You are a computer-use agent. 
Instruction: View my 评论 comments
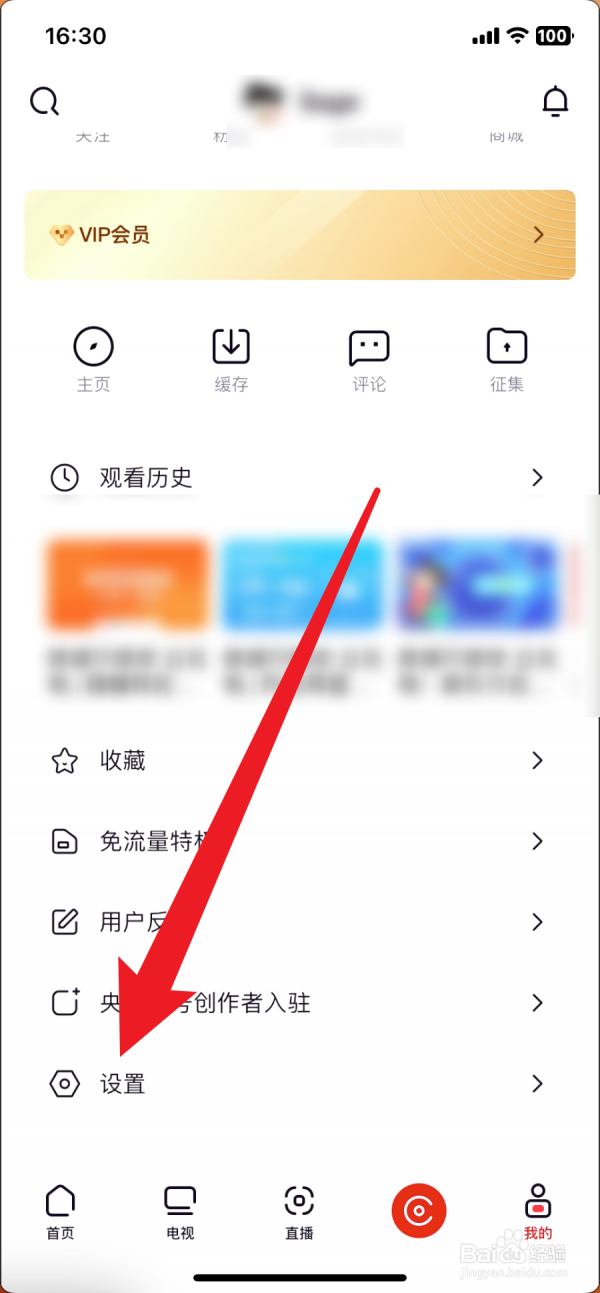click(369, 360)
